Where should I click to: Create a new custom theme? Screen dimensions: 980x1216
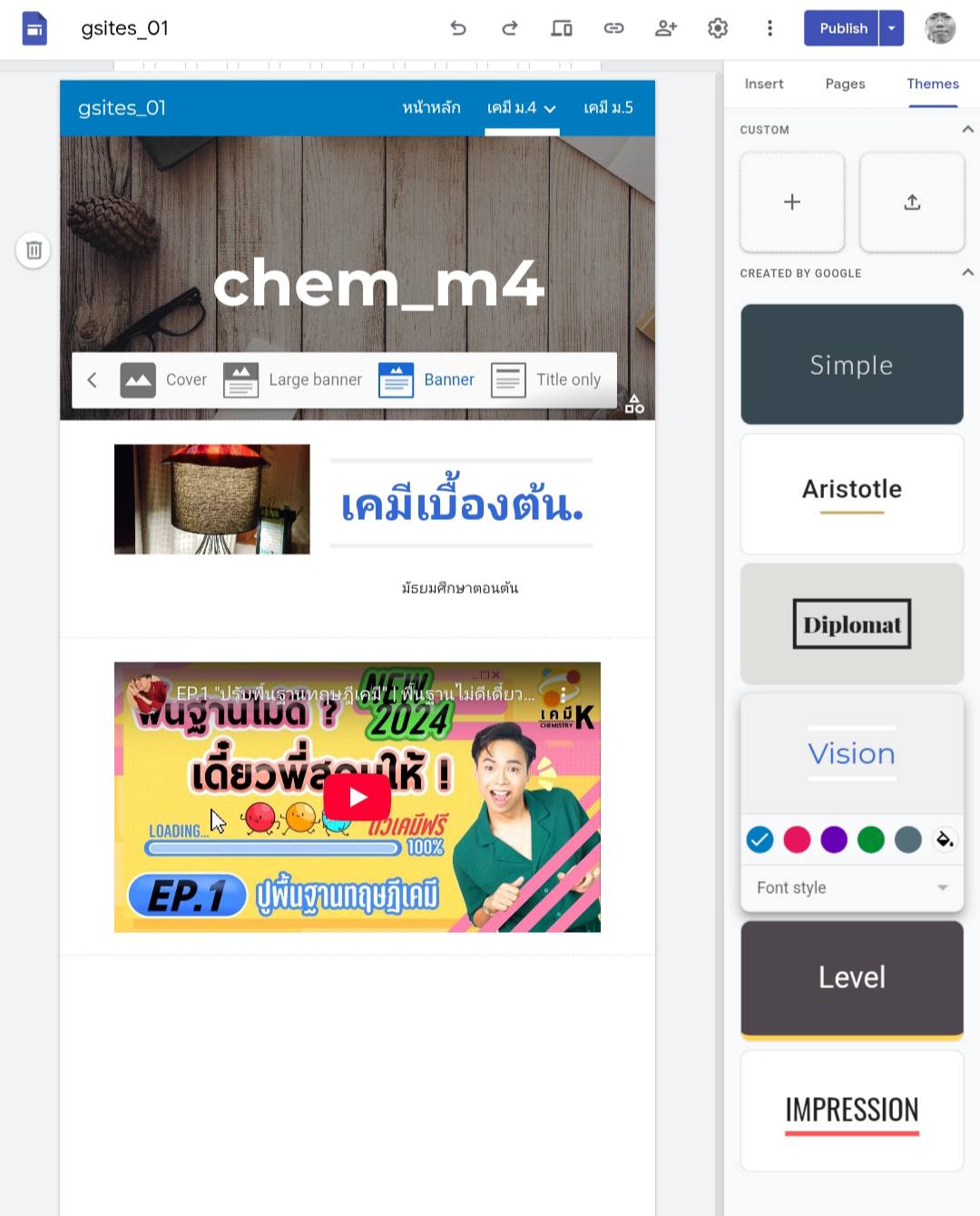[792, 201]
